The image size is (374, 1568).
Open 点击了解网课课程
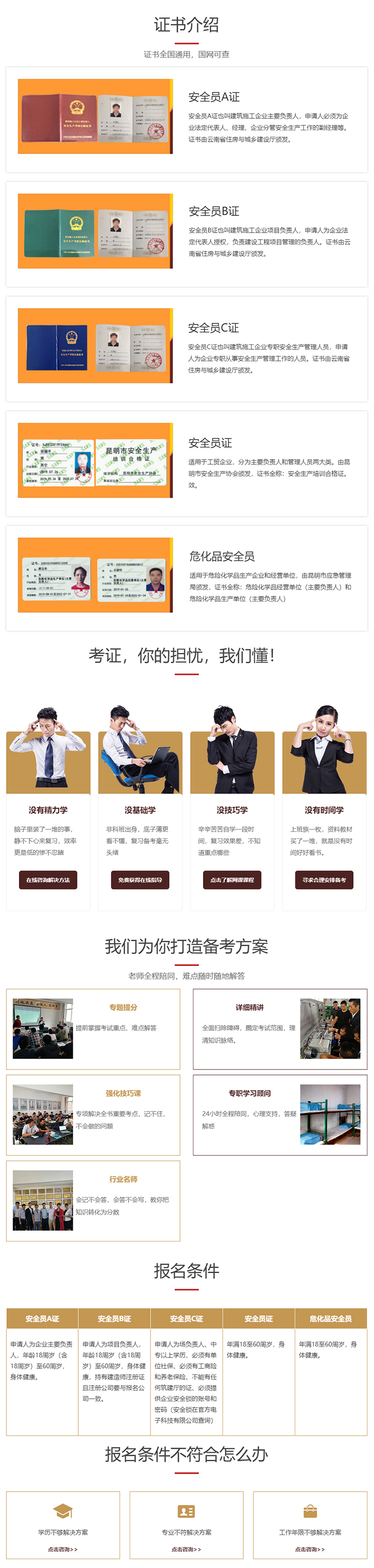[232, 879]
